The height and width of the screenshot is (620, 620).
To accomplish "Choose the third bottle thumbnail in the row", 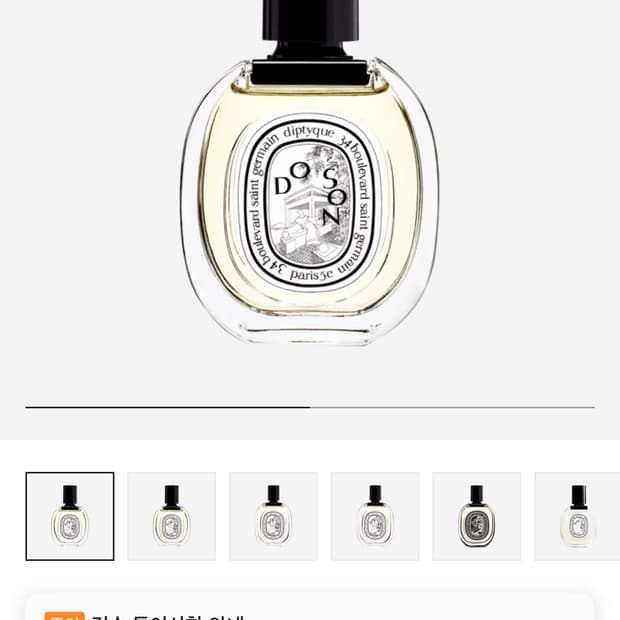I will [273, 516].
